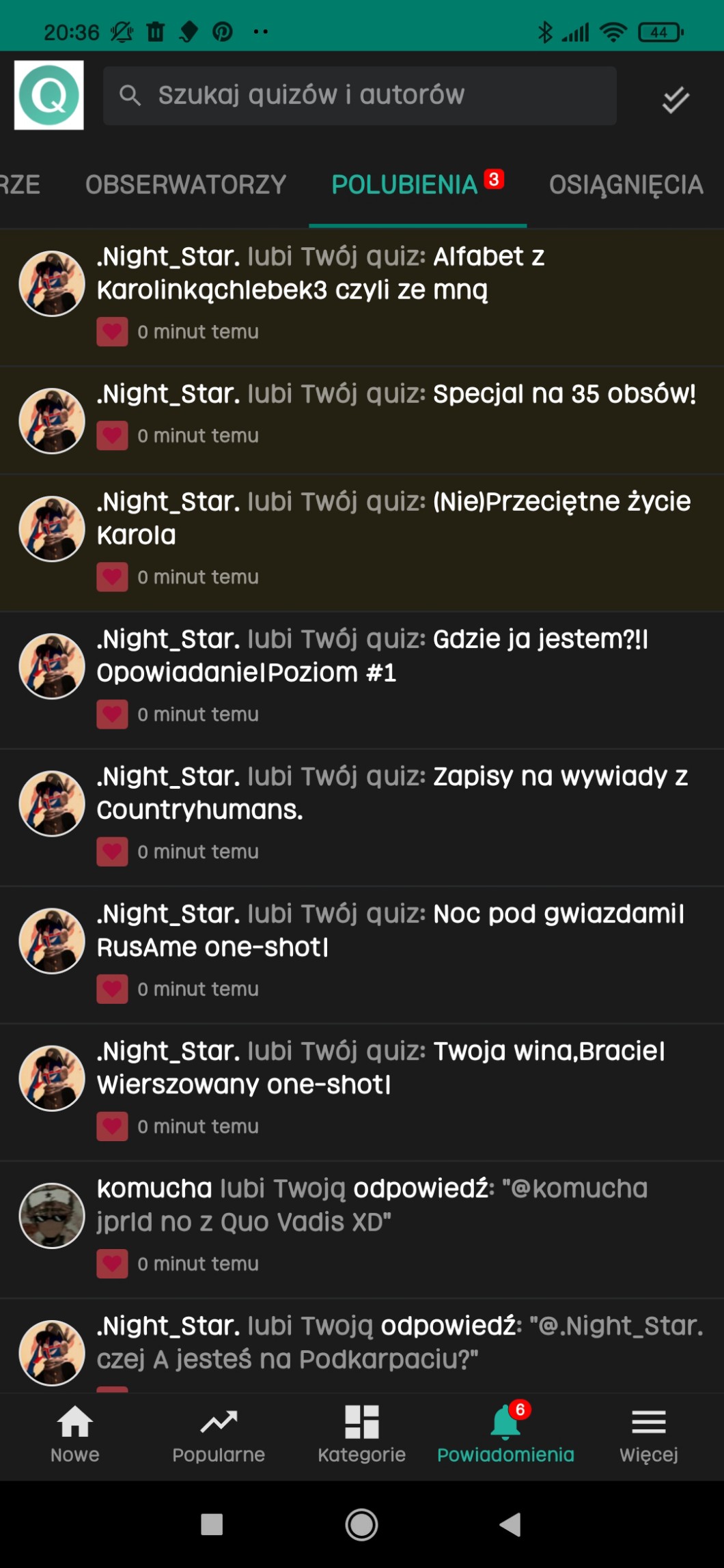Viewport: 724px width, 1568px height.
Task: Open the quiz and author search field
Action: coord(359,96)
